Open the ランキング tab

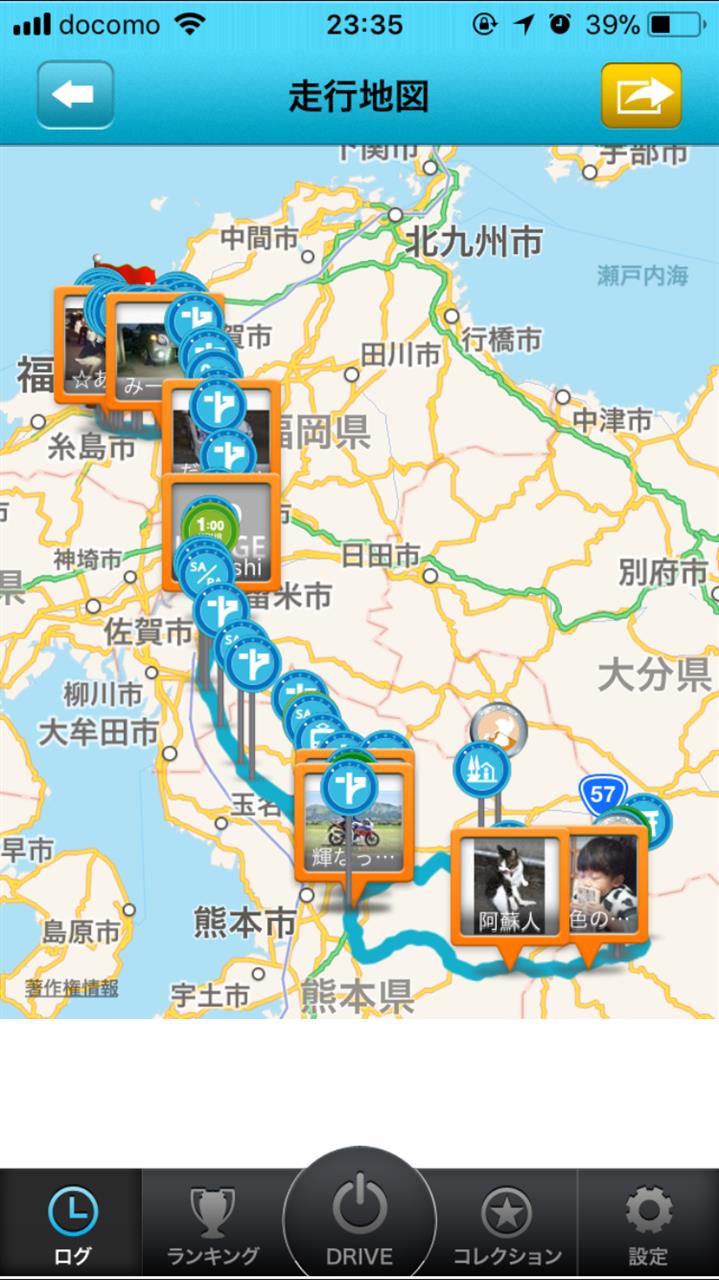click(213, 1225)
